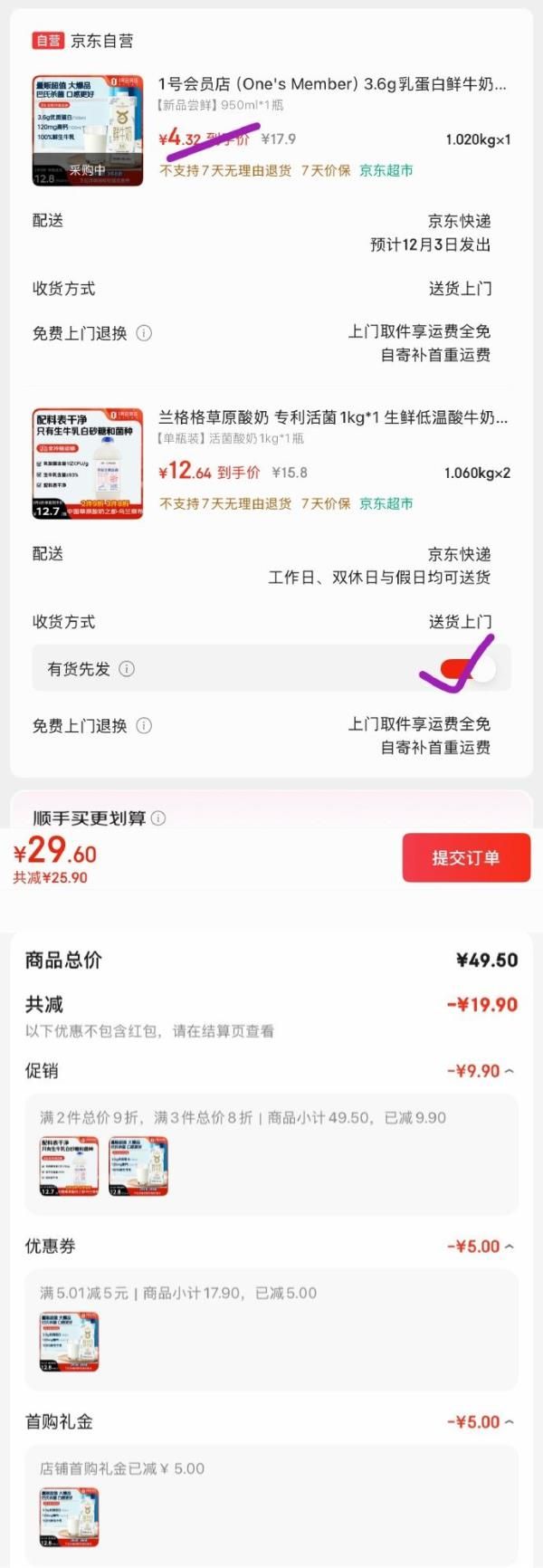Toggle the 有货先发 switch
This screenshot has height=1568, width=543.
469,669
